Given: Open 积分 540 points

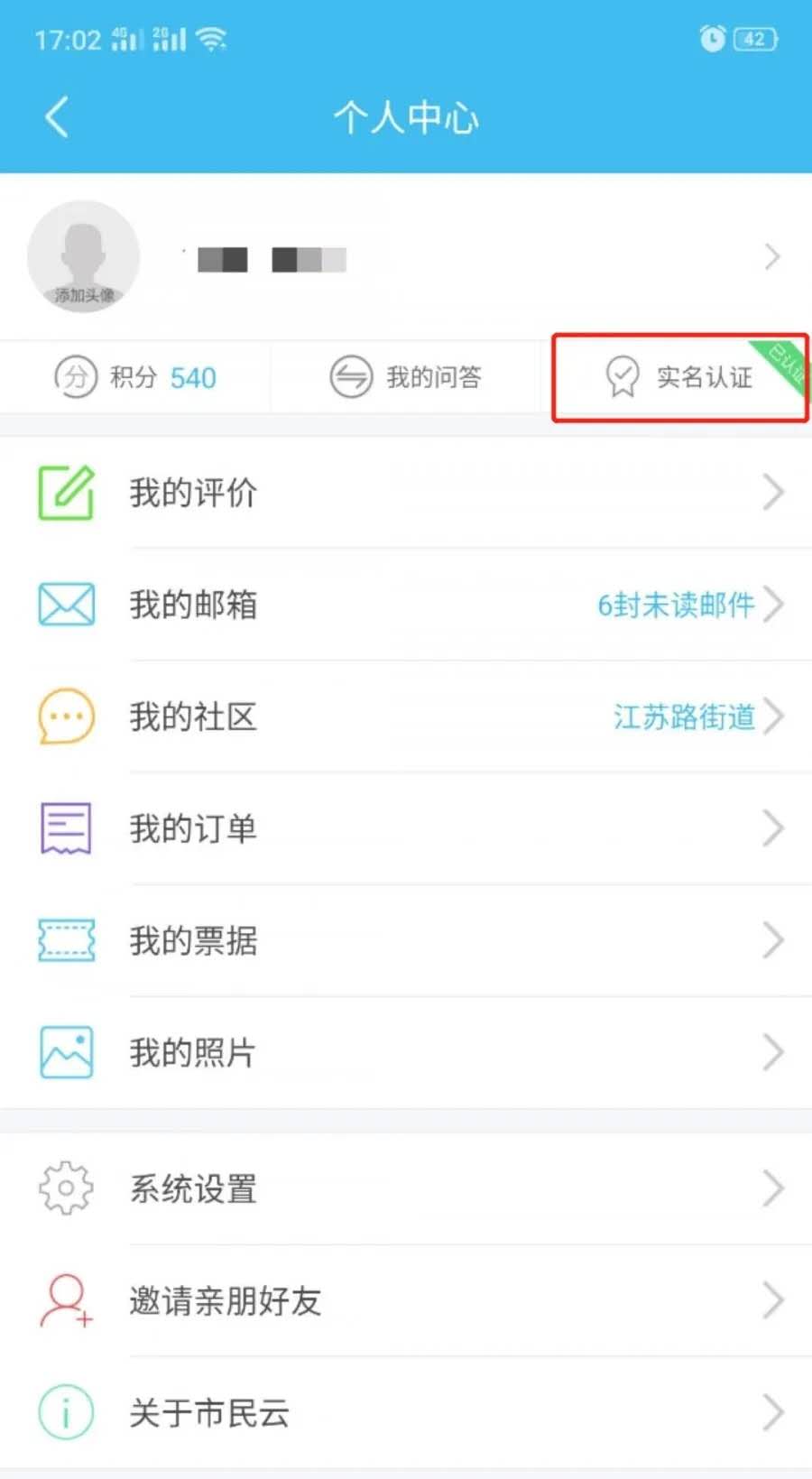Looking at the screenshot, I should [135, 377].
